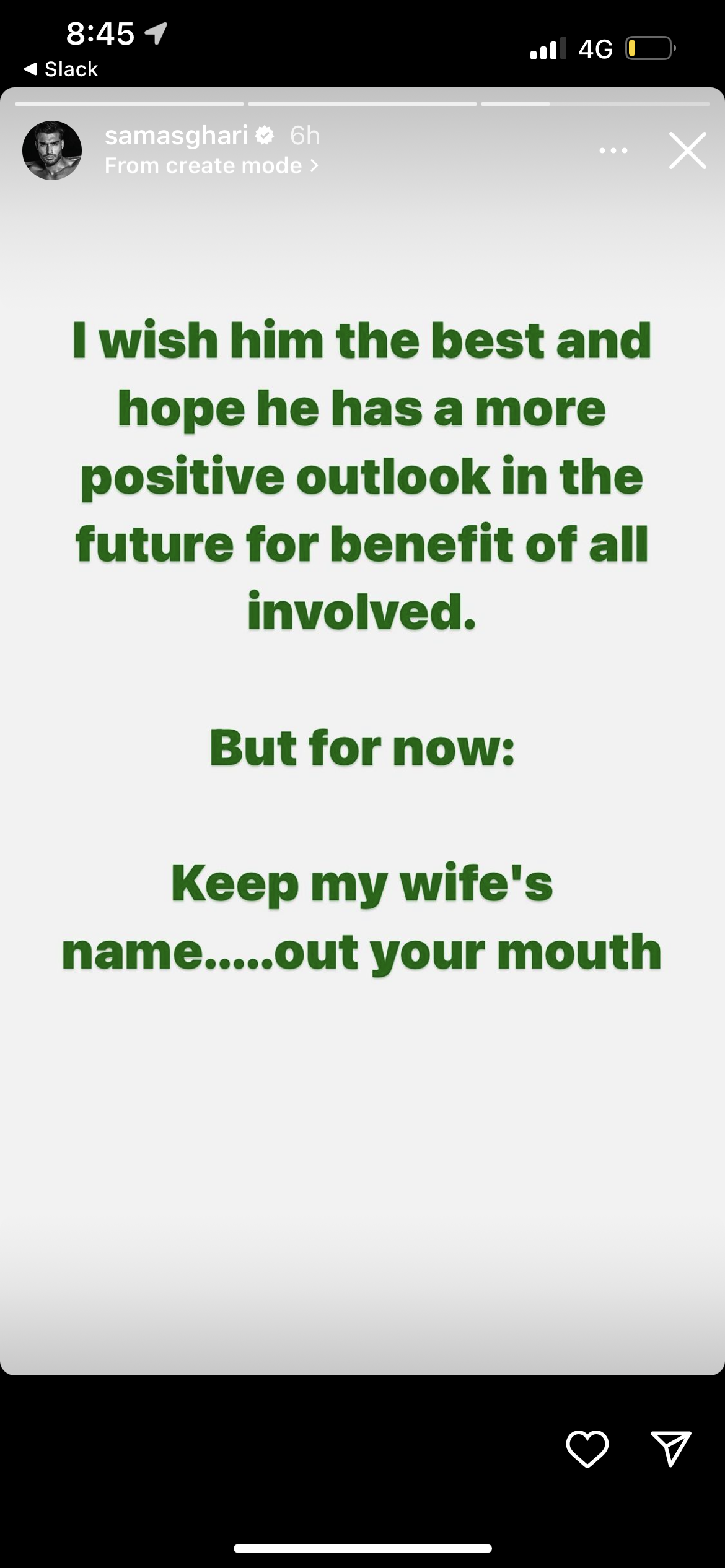Close the story viewer
The image size is (725, 1568).
[x=687, y=150]
